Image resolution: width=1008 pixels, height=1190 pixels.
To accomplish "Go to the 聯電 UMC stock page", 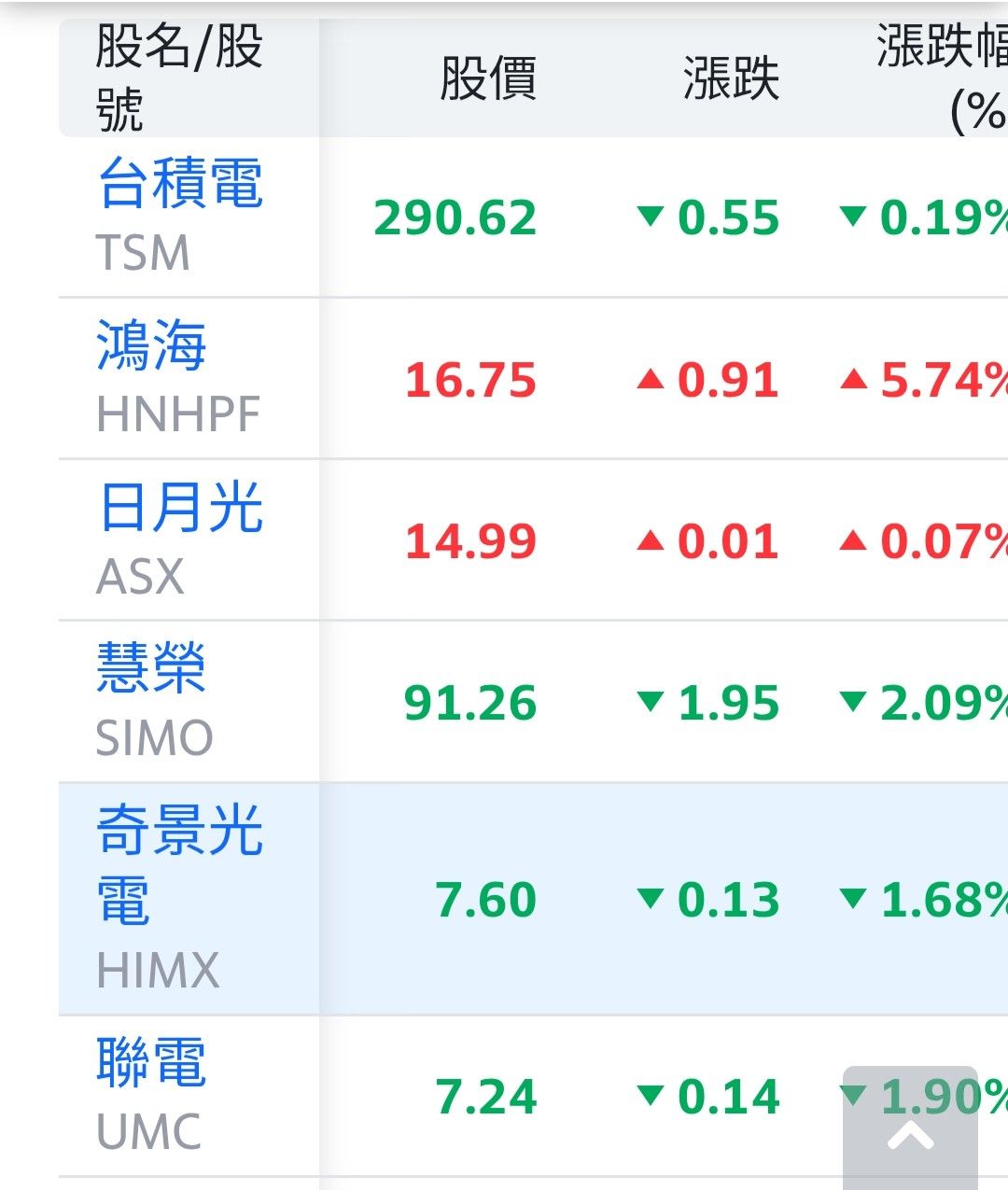I will click(x=151, y=1062).
